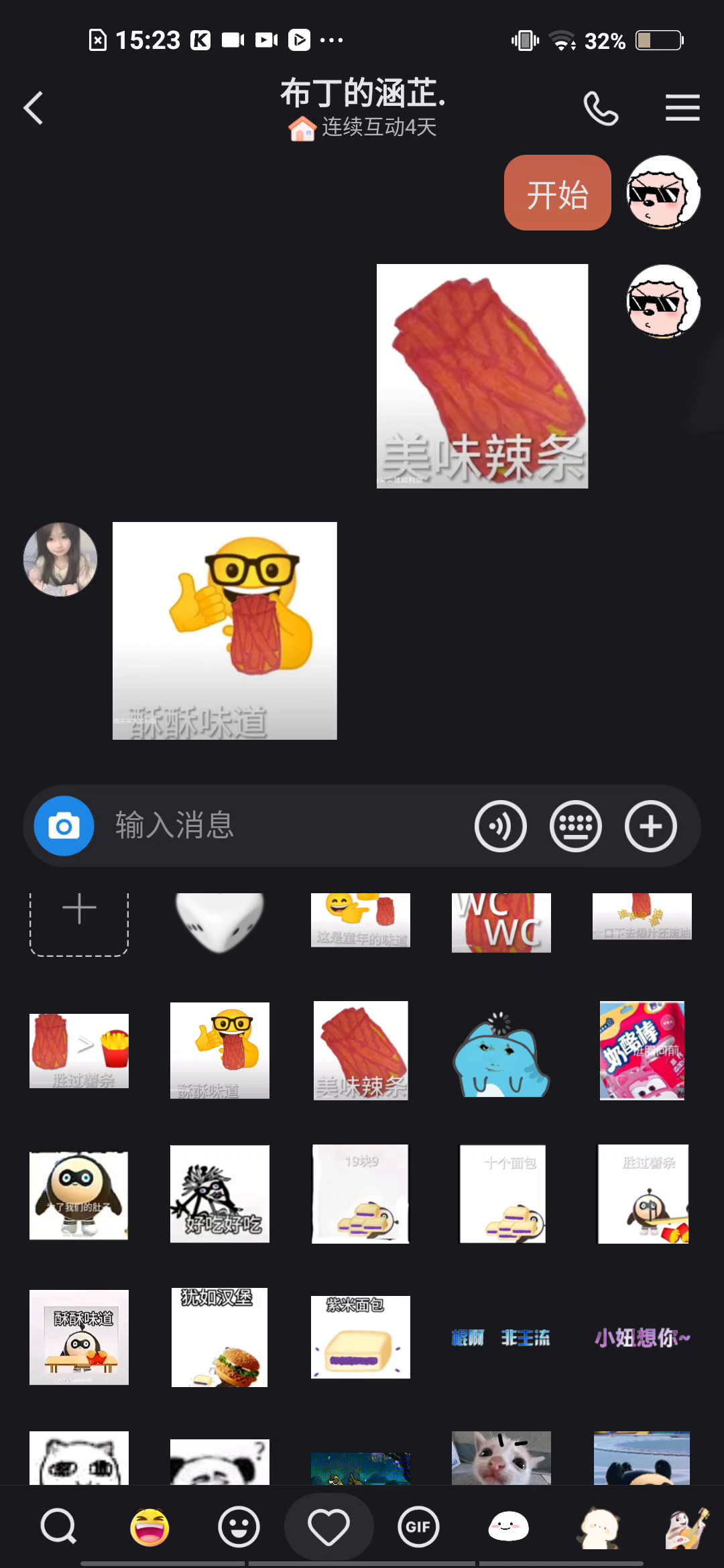
Task: Open the chat settings menu
Action: pos(682,108)
